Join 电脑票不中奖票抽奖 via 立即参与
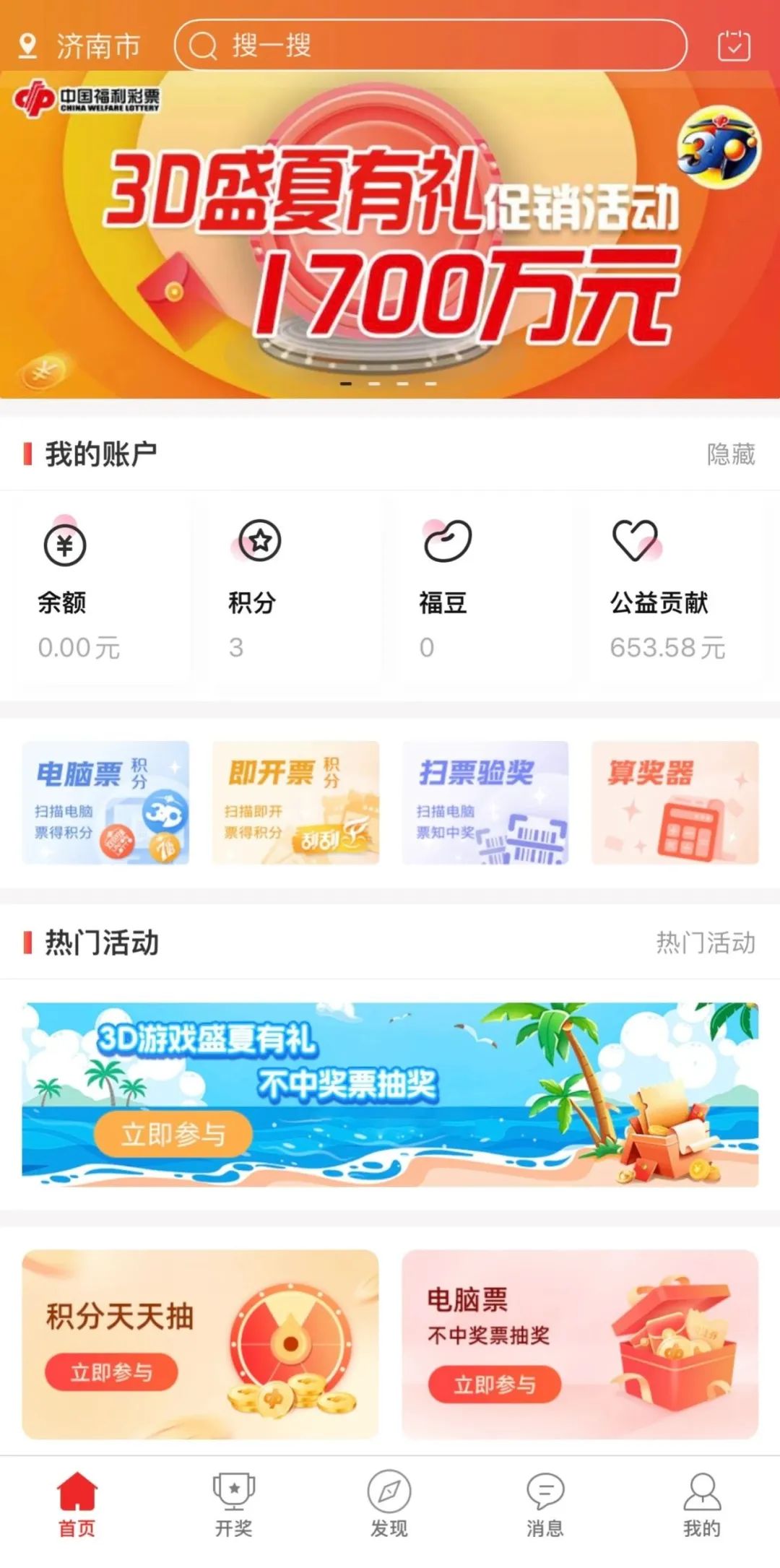Viewport: 780px width, 1568px height. (x=495, y=1385)
